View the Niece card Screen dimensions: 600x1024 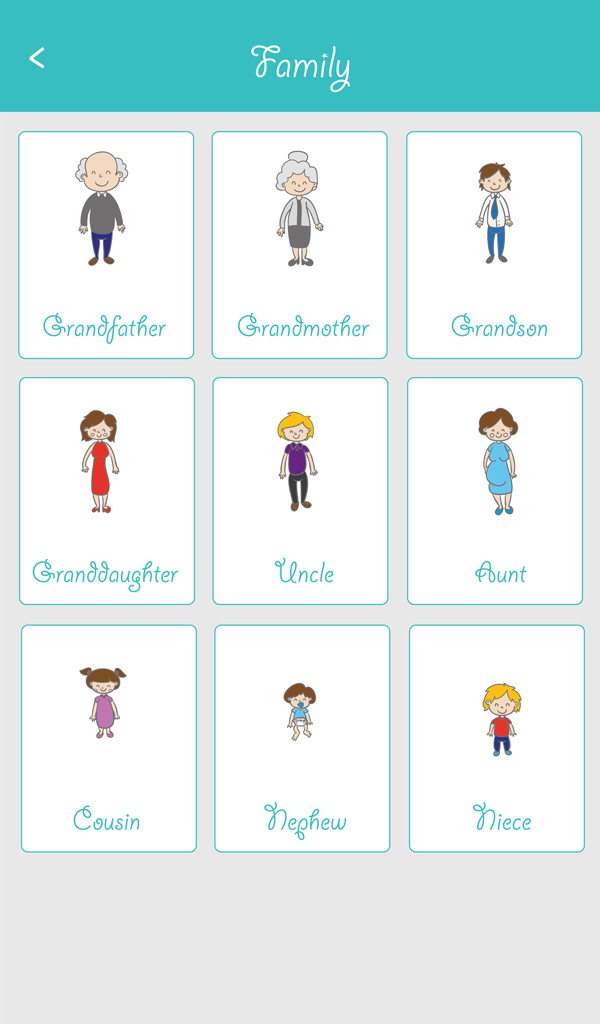click(x=497, y=738)
